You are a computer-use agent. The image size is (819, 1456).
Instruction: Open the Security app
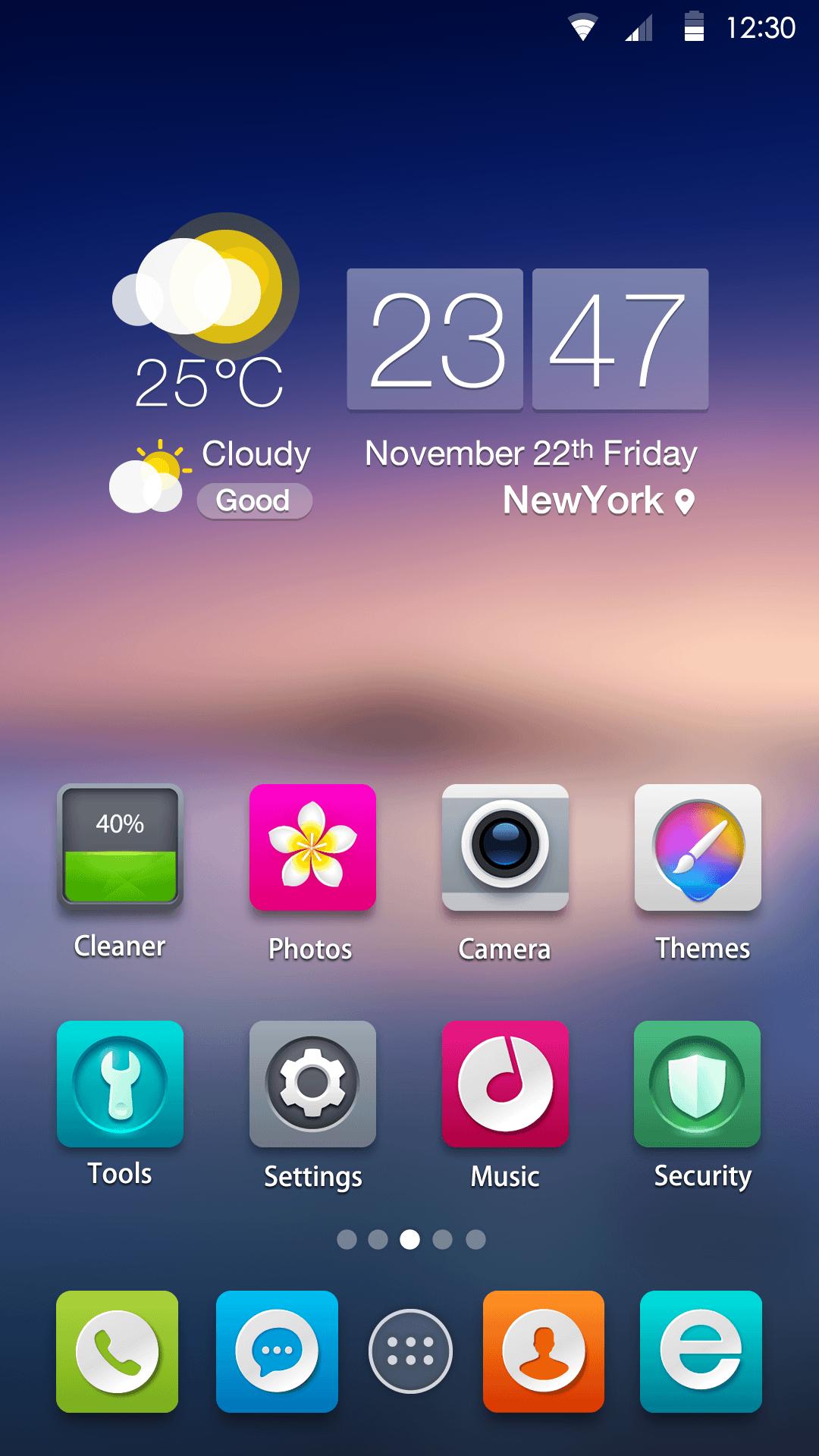698,1084
